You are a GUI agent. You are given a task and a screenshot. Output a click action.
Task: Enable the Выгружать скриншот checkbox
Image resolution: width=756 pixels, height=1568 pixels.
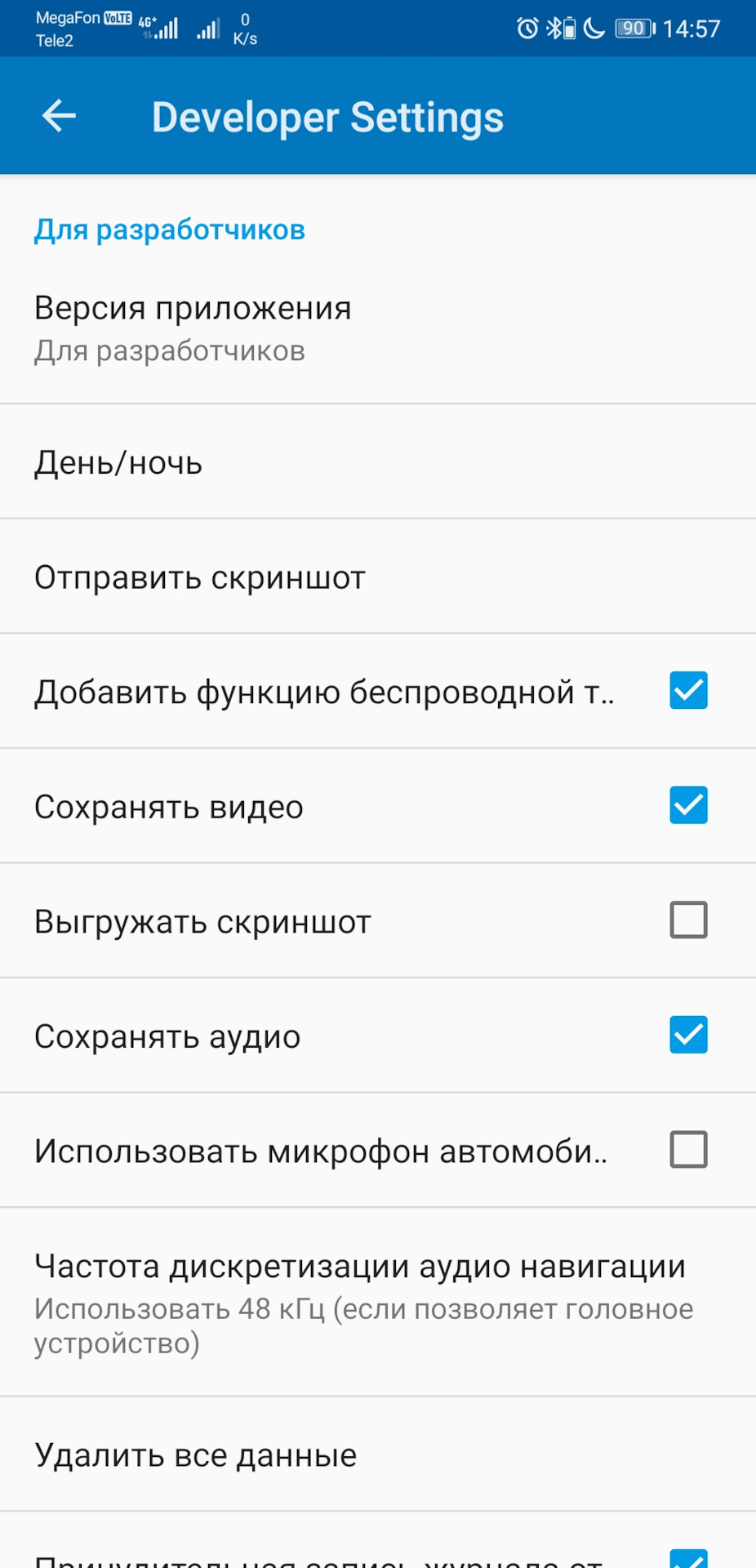(x=688, y=920)
